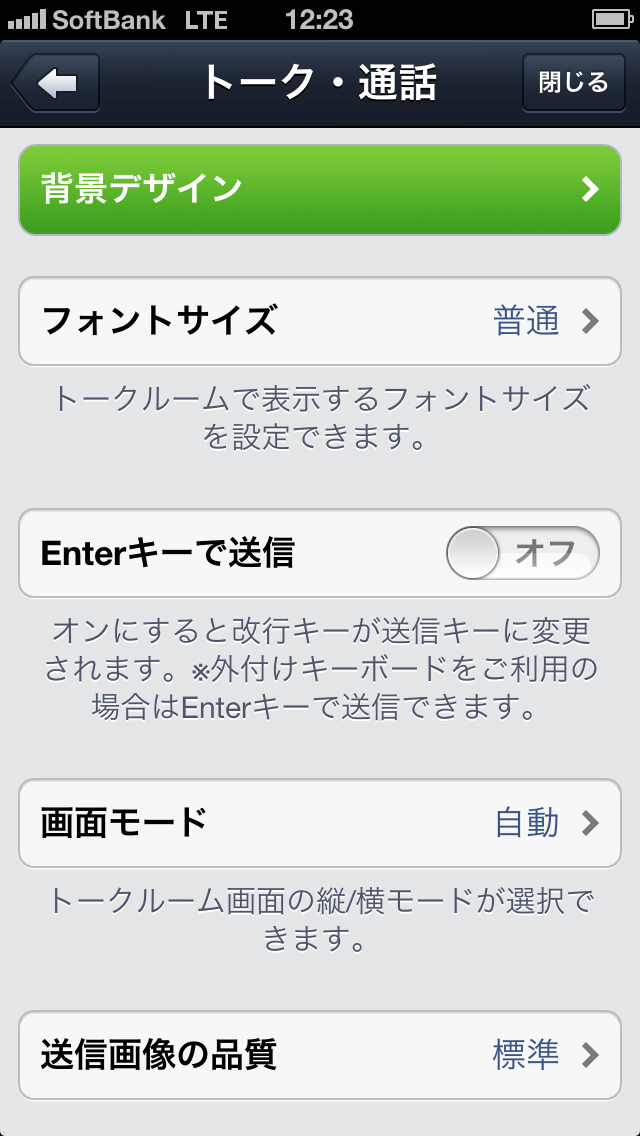Image resolution: width=640 pixels, height=1136 pixels.
Task: Open 背景デザイン background design settings
Action: click(x=320, y=189)
